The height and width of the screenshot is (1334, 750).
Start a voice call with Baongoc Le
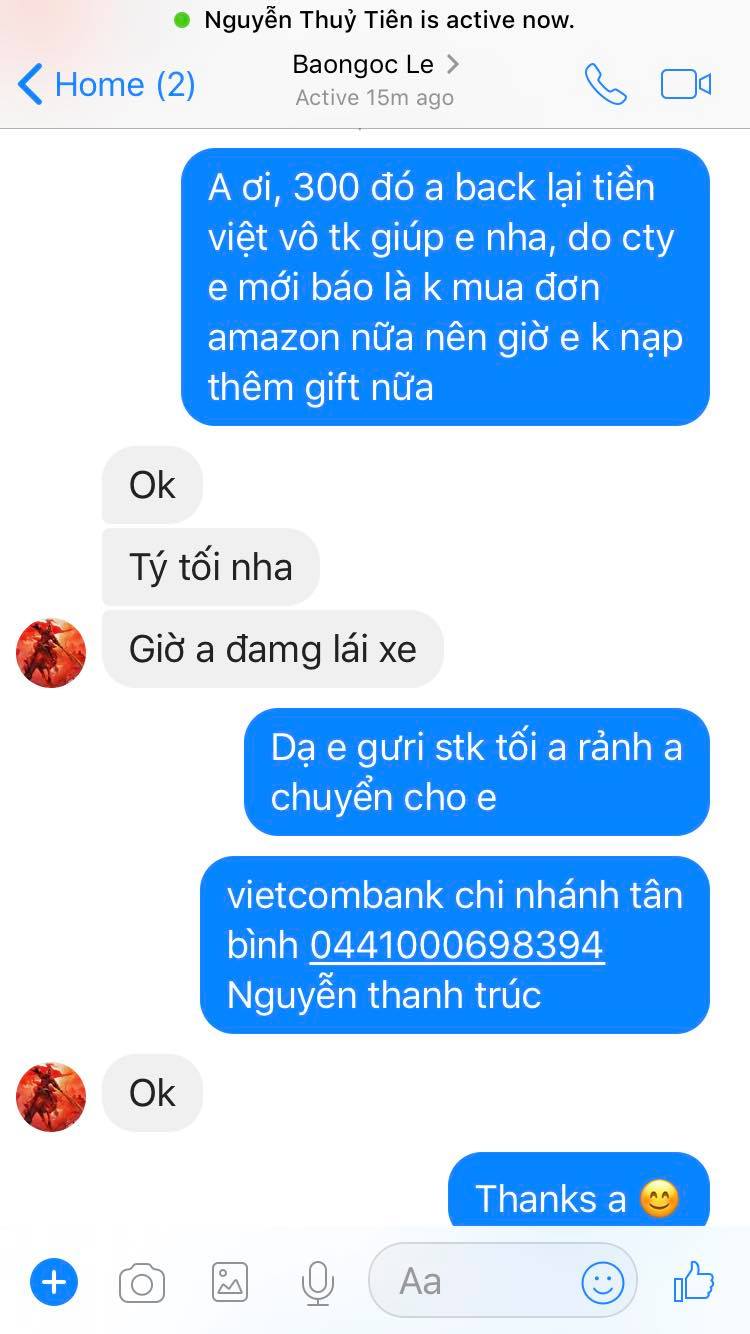tap(605, 85)
